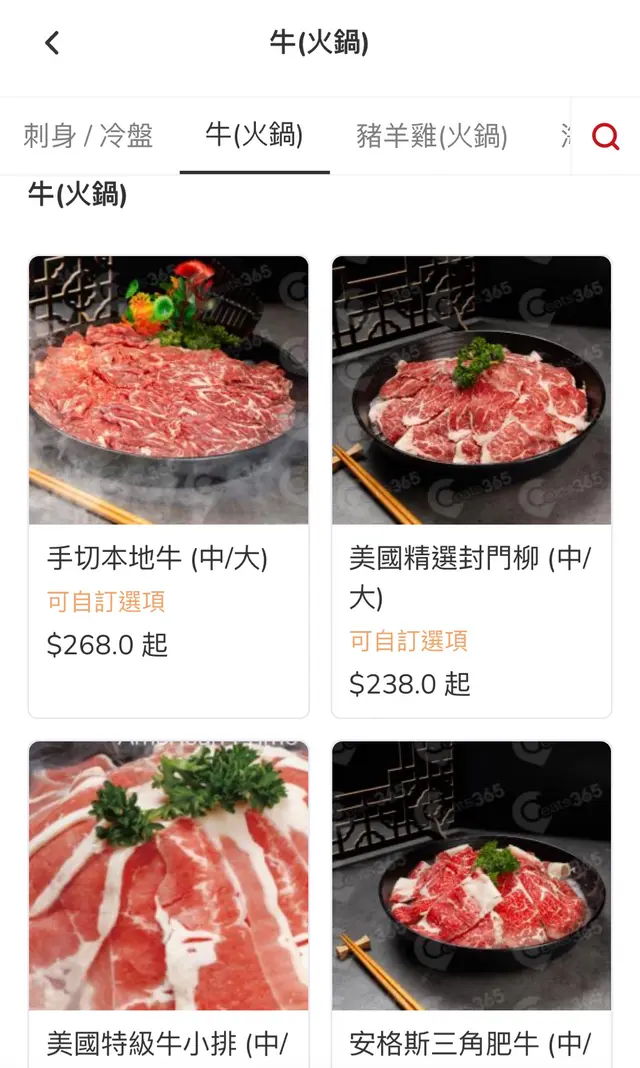Go back using the top-left arrow
The image size is (640, 1068).
(52, 42)
